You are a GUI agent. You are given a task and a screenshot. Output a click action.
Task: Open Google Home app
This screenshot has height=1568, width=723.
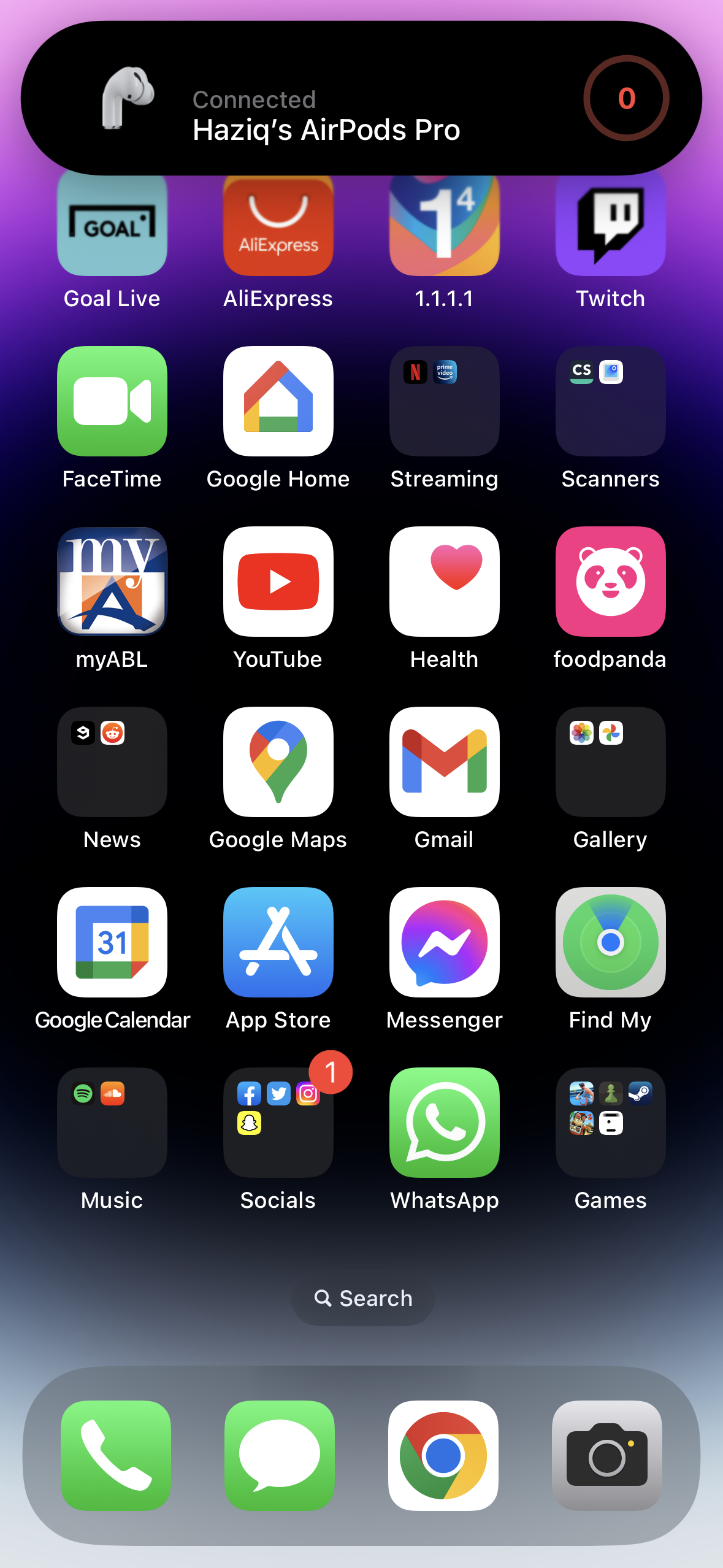pos(278,401)
